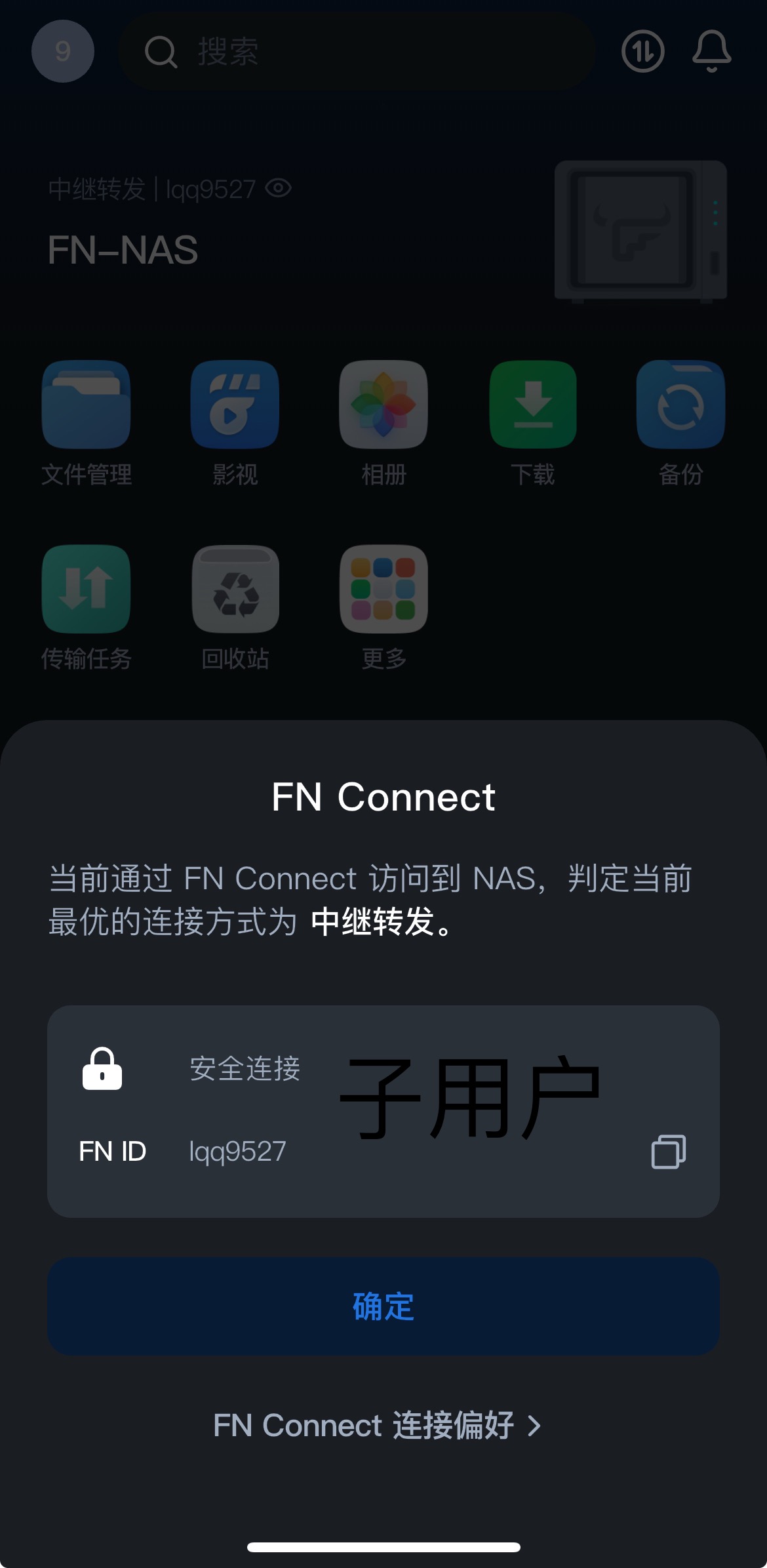Open the 相册 photo album app
Image resolution: width=767 pixels, height=1568 pixels.
tap(384, 405)
